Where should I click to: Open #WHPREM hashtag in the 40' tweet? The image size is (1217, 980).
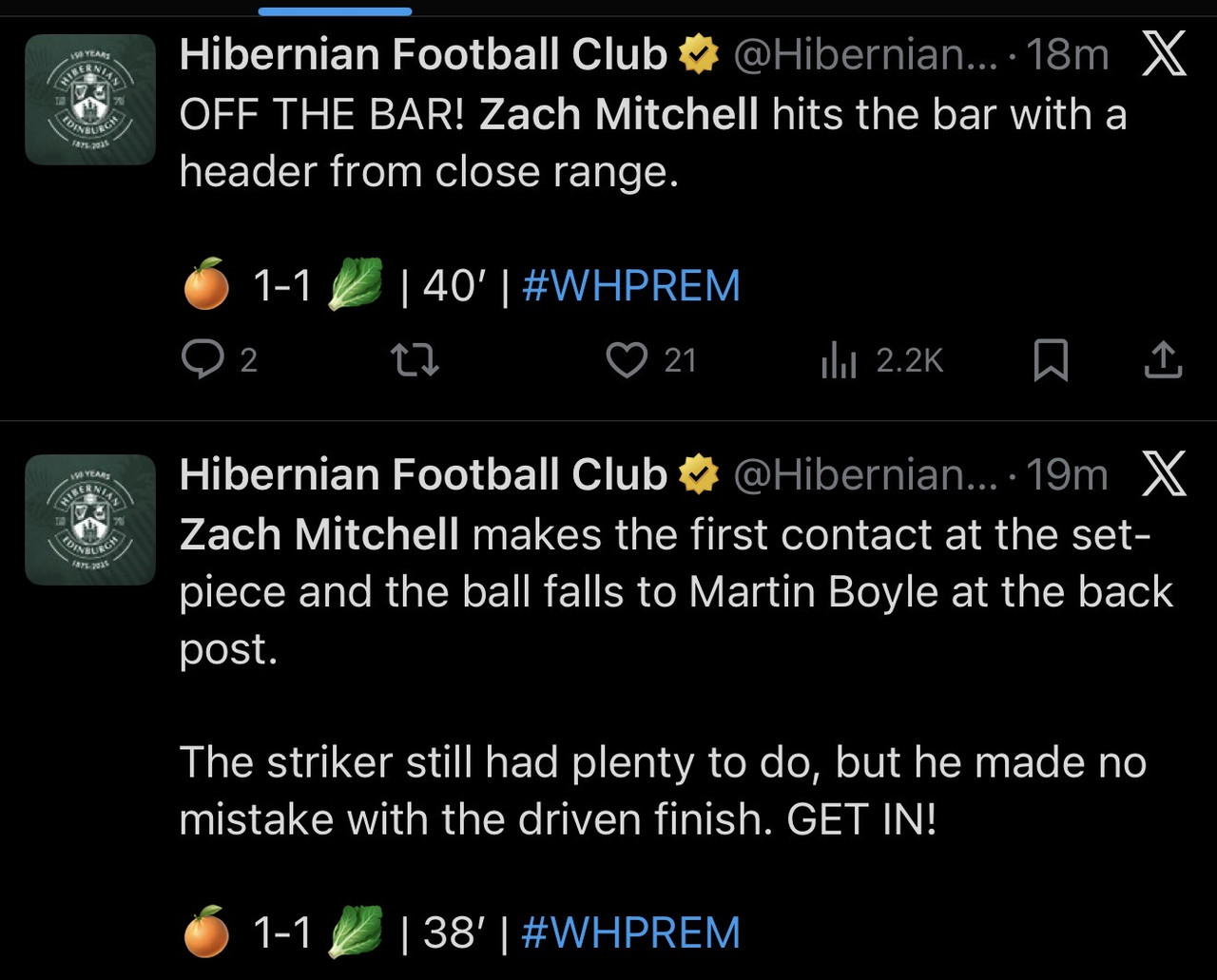630,286
